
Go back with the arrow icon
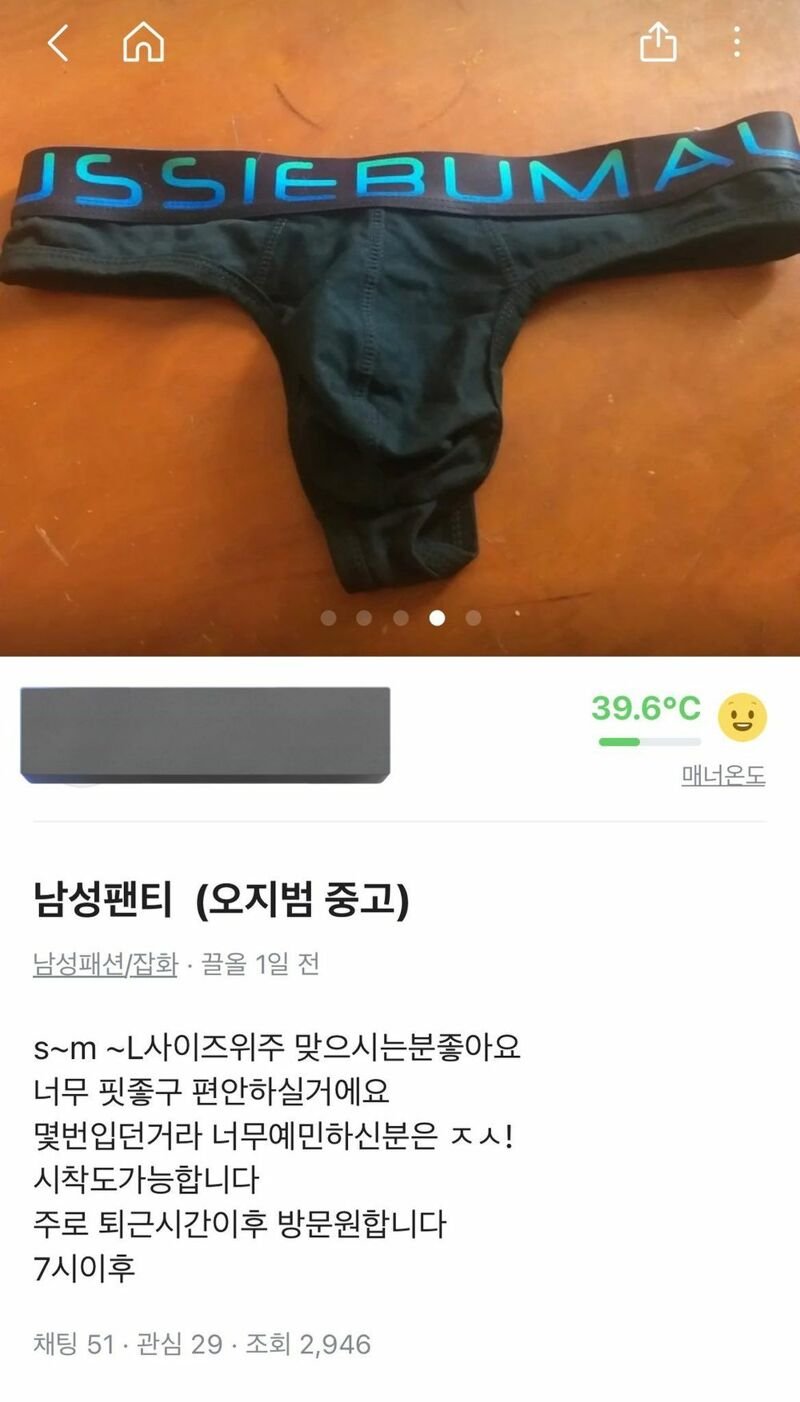[x=58, y=43]
